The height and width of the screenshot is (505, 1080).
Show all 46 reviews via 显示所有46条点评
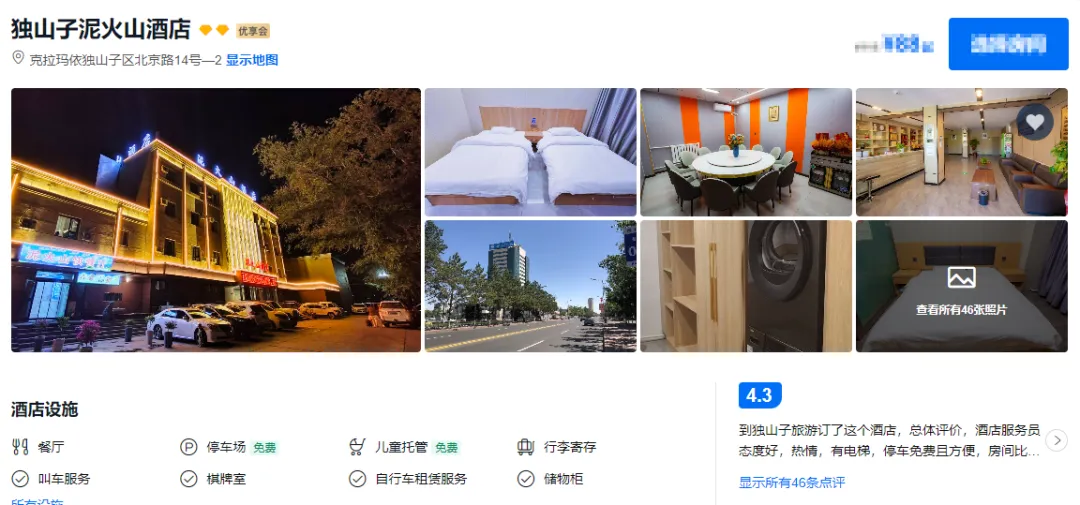pyautogui.click(x=792, y=483)
